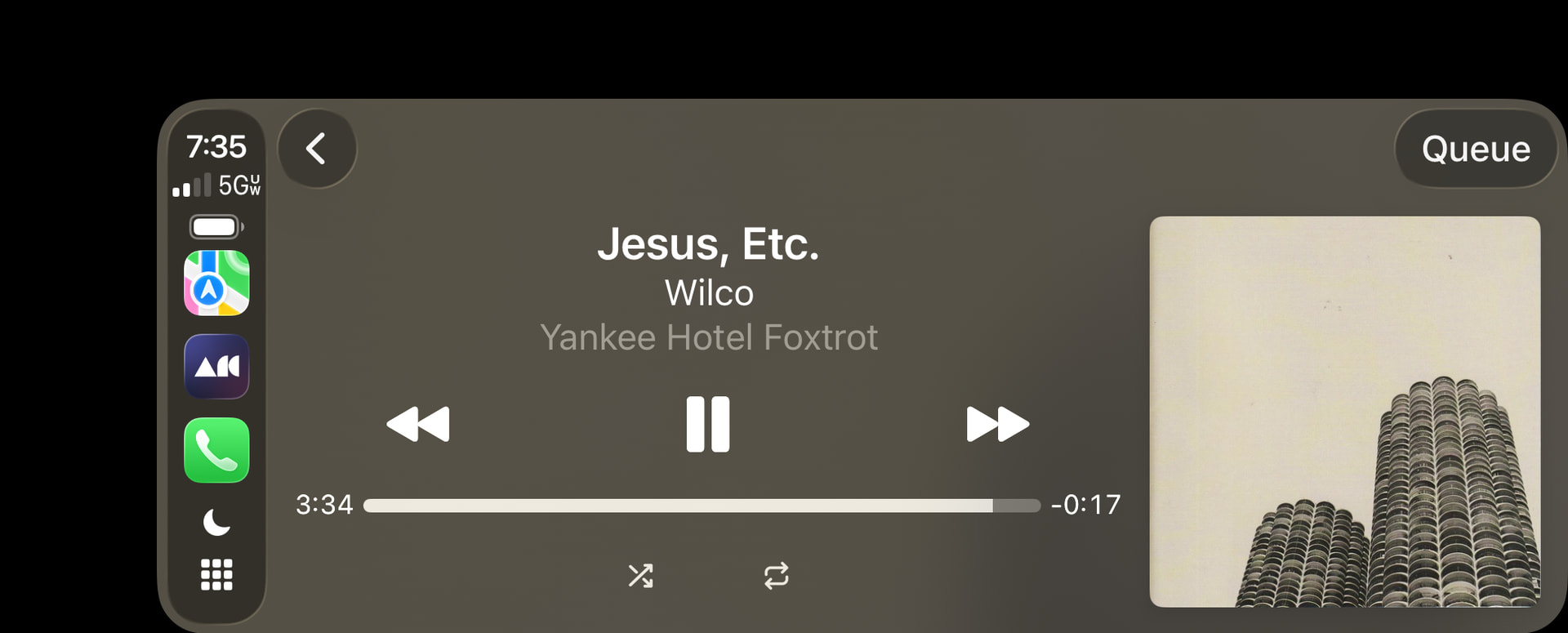
Task: Open the Maps app in sidebar
Action: [x=216, y=283]
